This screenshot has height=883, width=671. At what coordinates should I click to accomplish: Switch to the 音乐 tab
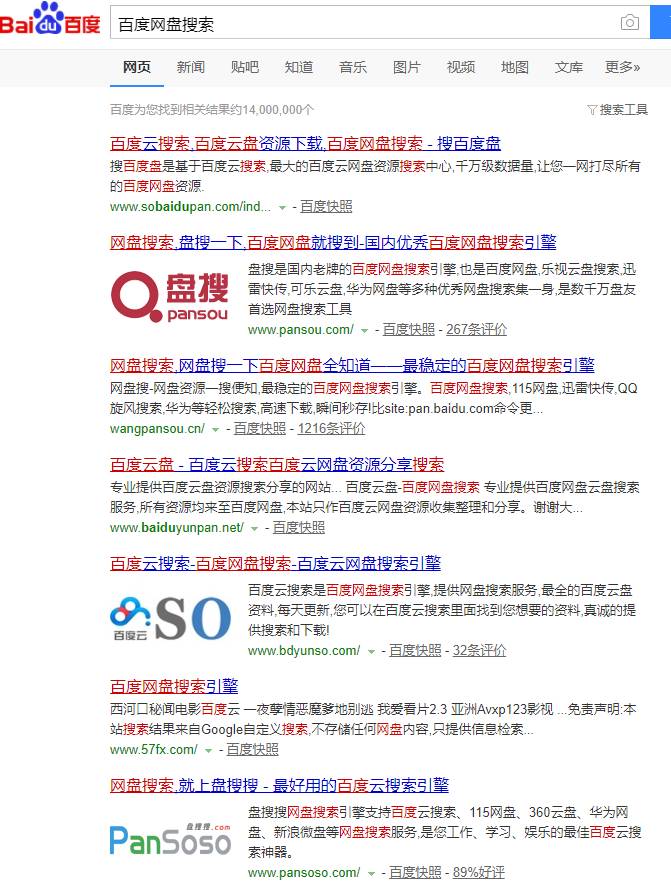[353, 67]
